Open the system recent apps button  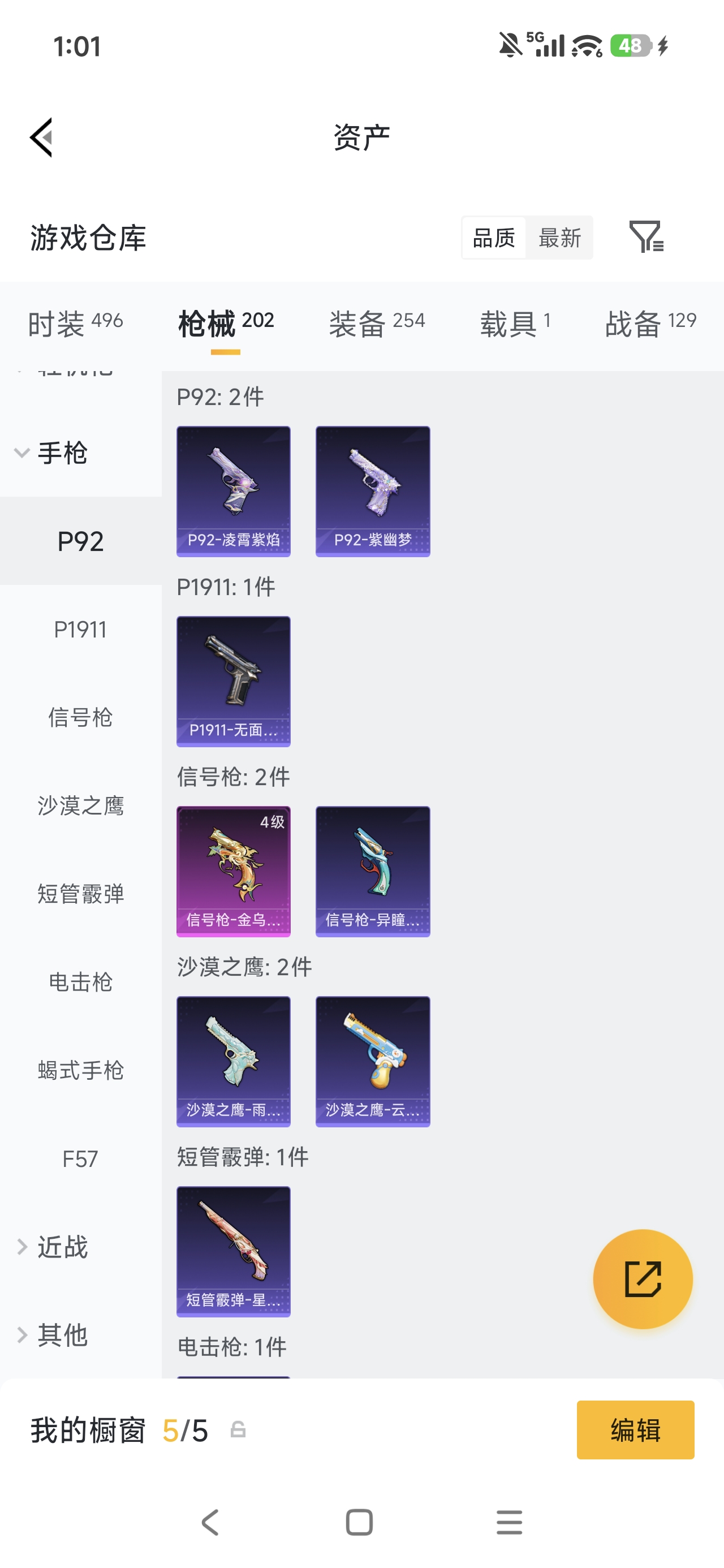coord(509,1522)
